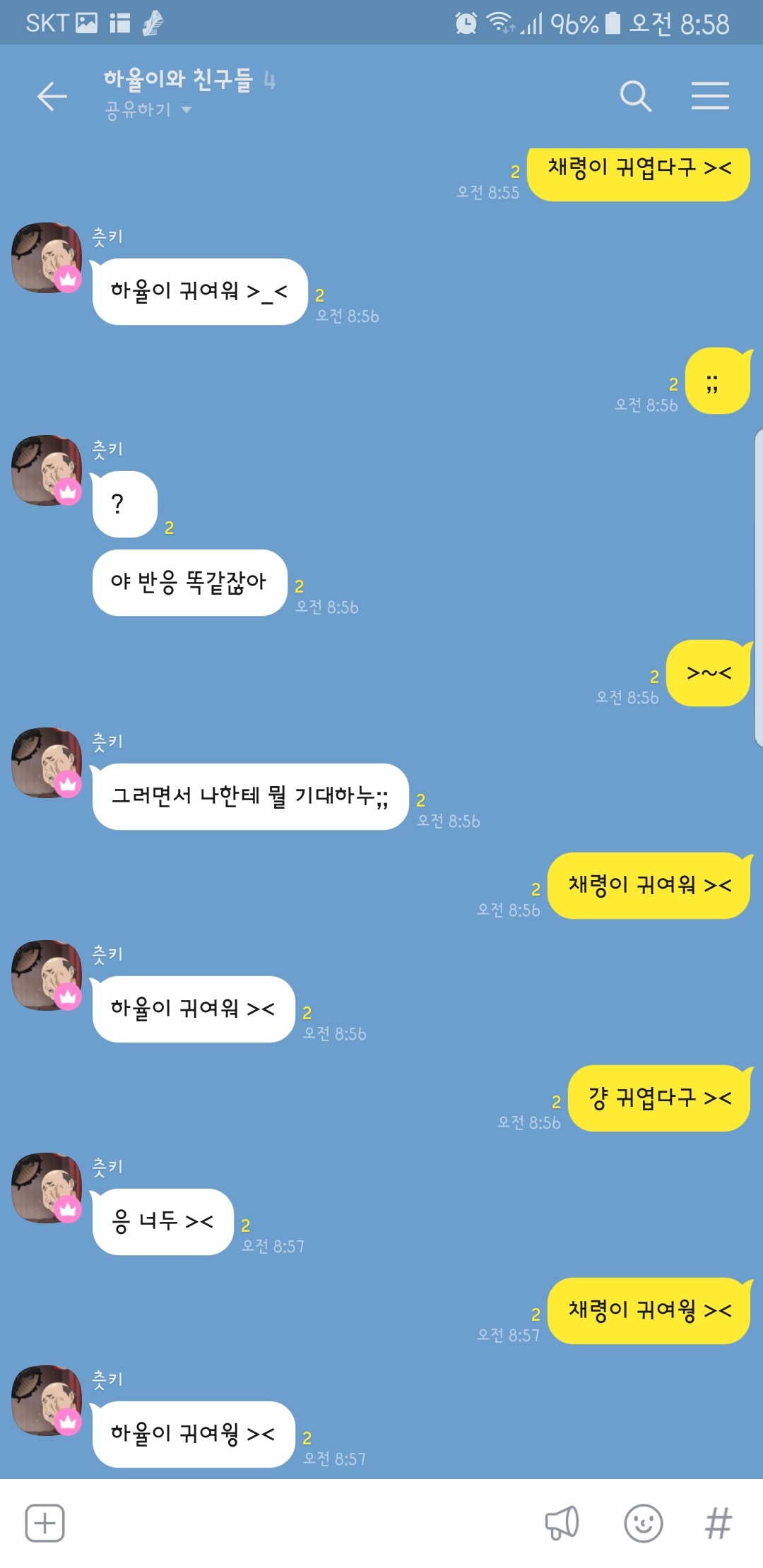Go back from the chat room
The height and width of the screenshot is (1568, 763).
coord(52,96)
